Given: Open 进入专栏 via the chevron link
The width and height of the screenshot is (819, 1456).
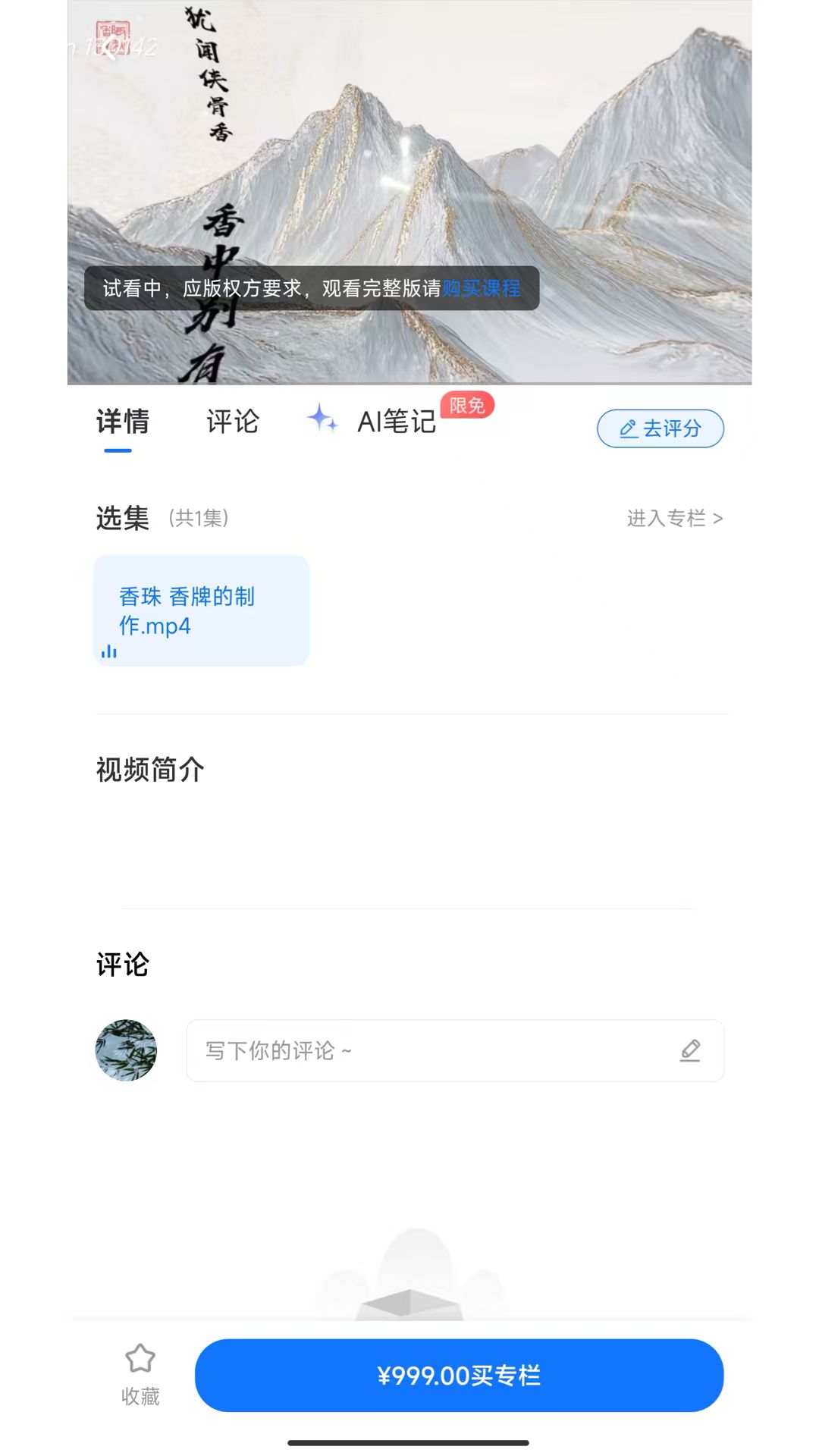Looking at the screenshot, I should 673,519.
